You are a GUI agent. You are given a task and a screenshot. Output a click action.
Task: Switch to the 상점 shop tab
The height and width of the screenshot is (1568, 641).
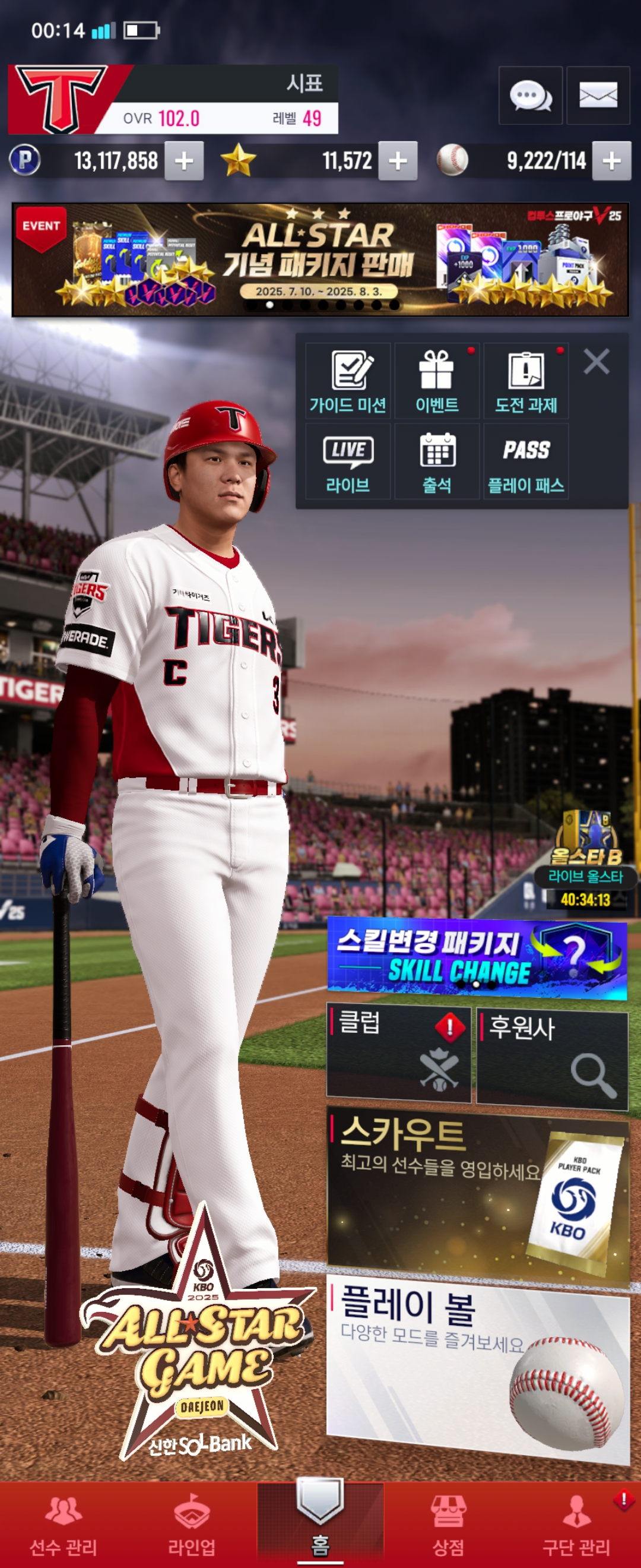click(x=448, y=1525)
